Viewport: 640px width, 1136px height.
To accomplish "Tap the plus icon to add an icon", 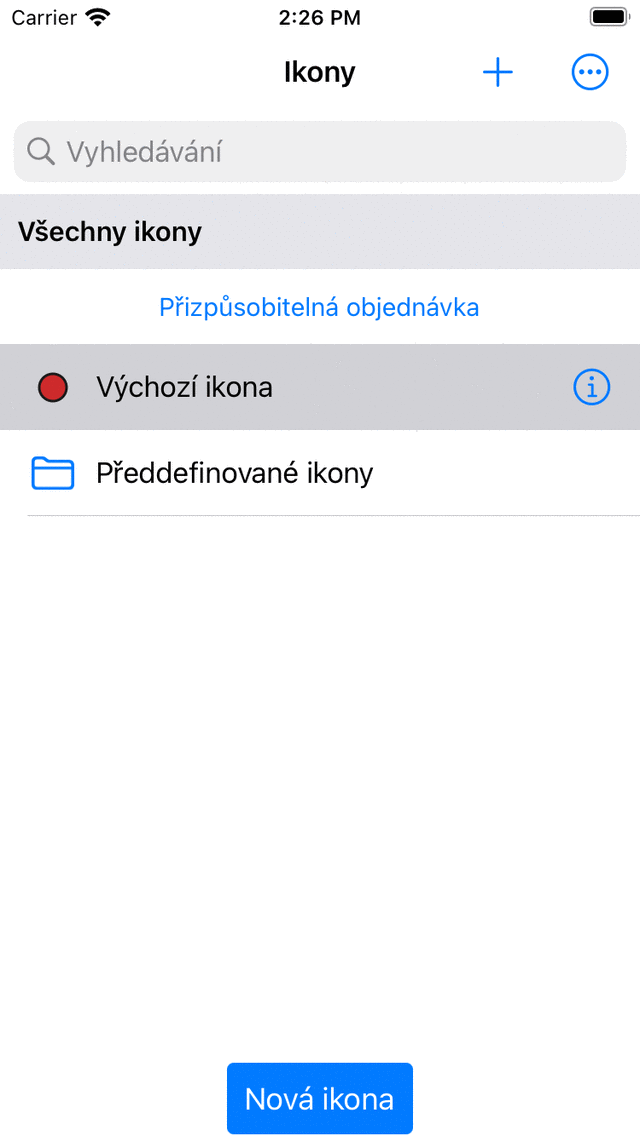I will coord(497,72).
